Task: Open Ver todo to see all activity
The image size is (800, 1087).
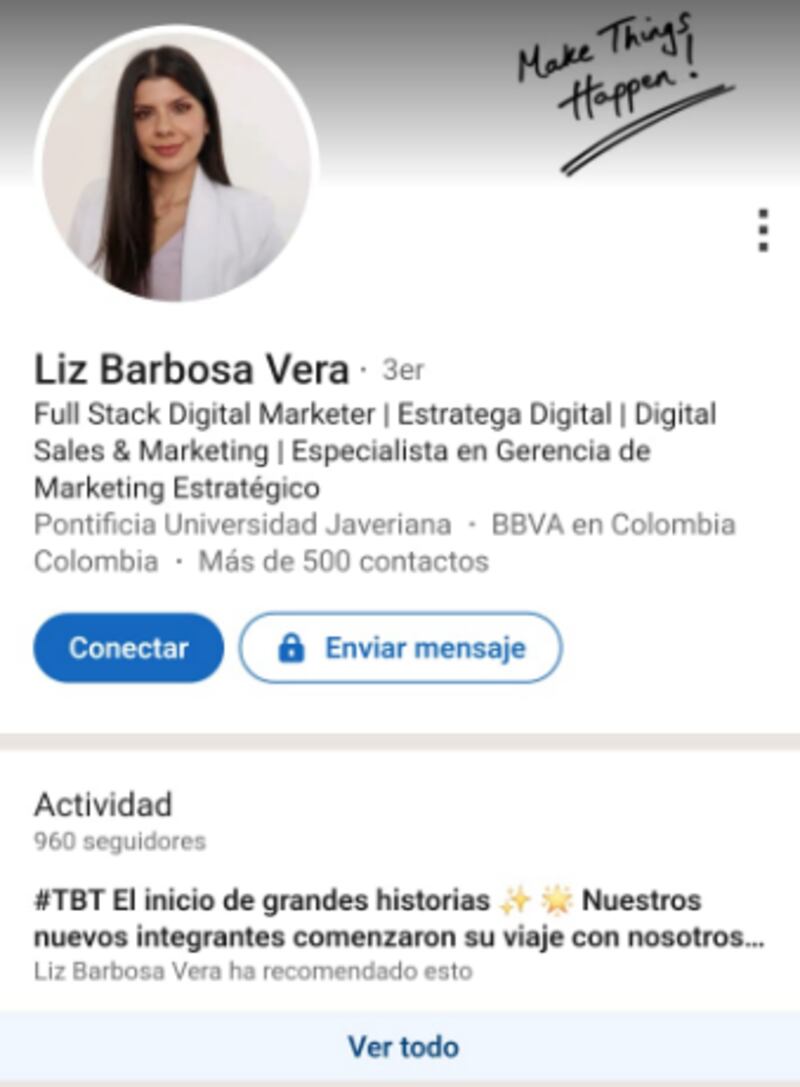Action: (399, 1046)
